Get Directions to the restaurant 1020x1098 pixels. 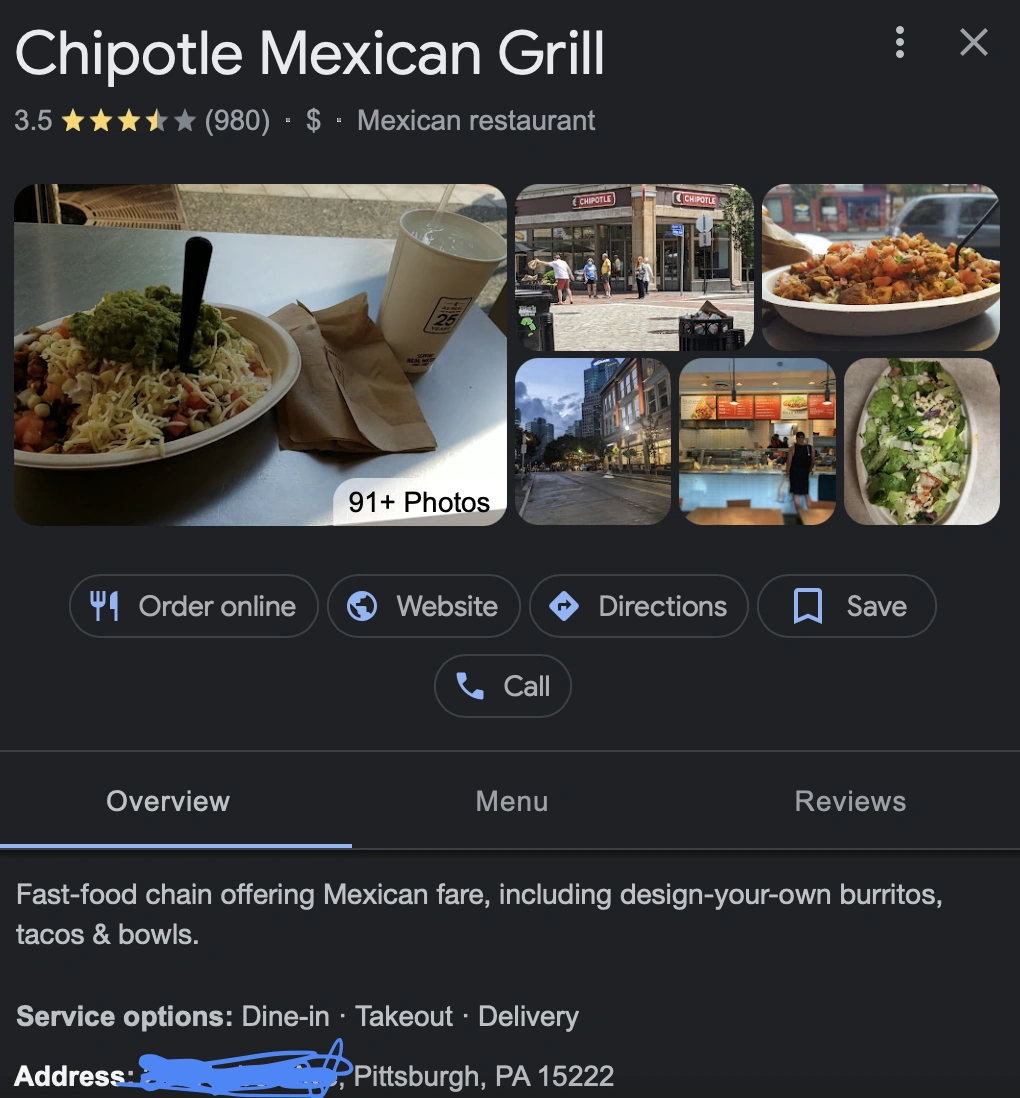coord(638,606)
